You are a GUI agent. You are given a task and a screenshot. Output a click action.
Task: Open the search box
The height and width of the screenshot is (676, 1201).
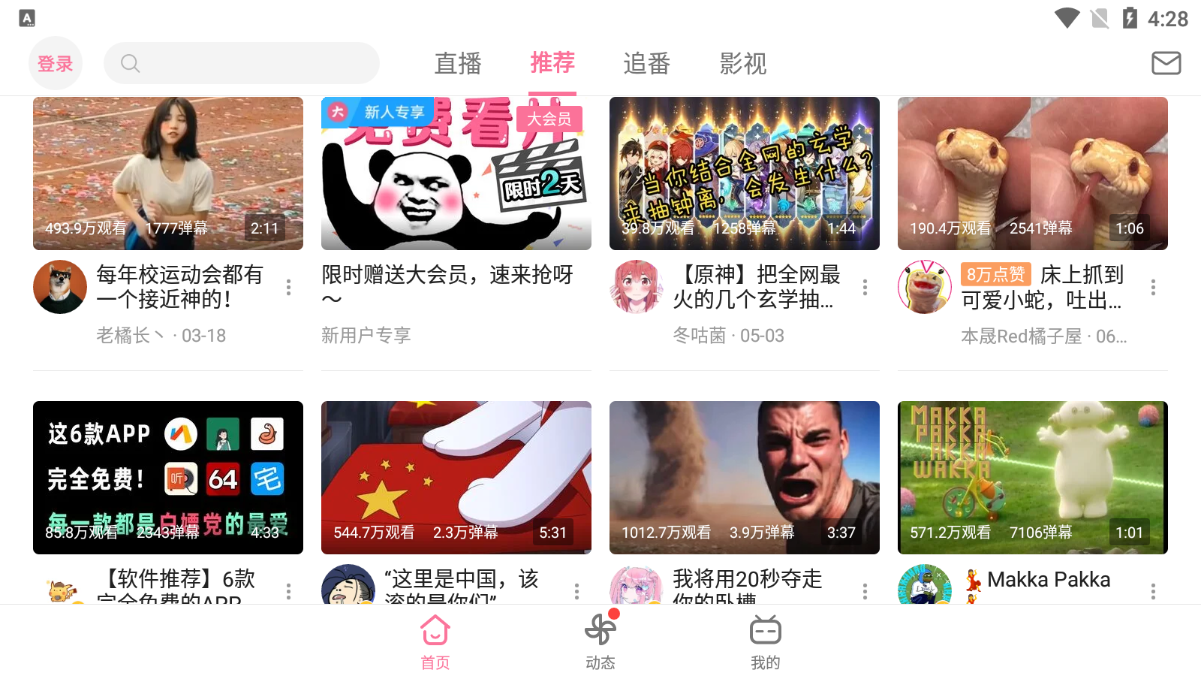(242, 63)
